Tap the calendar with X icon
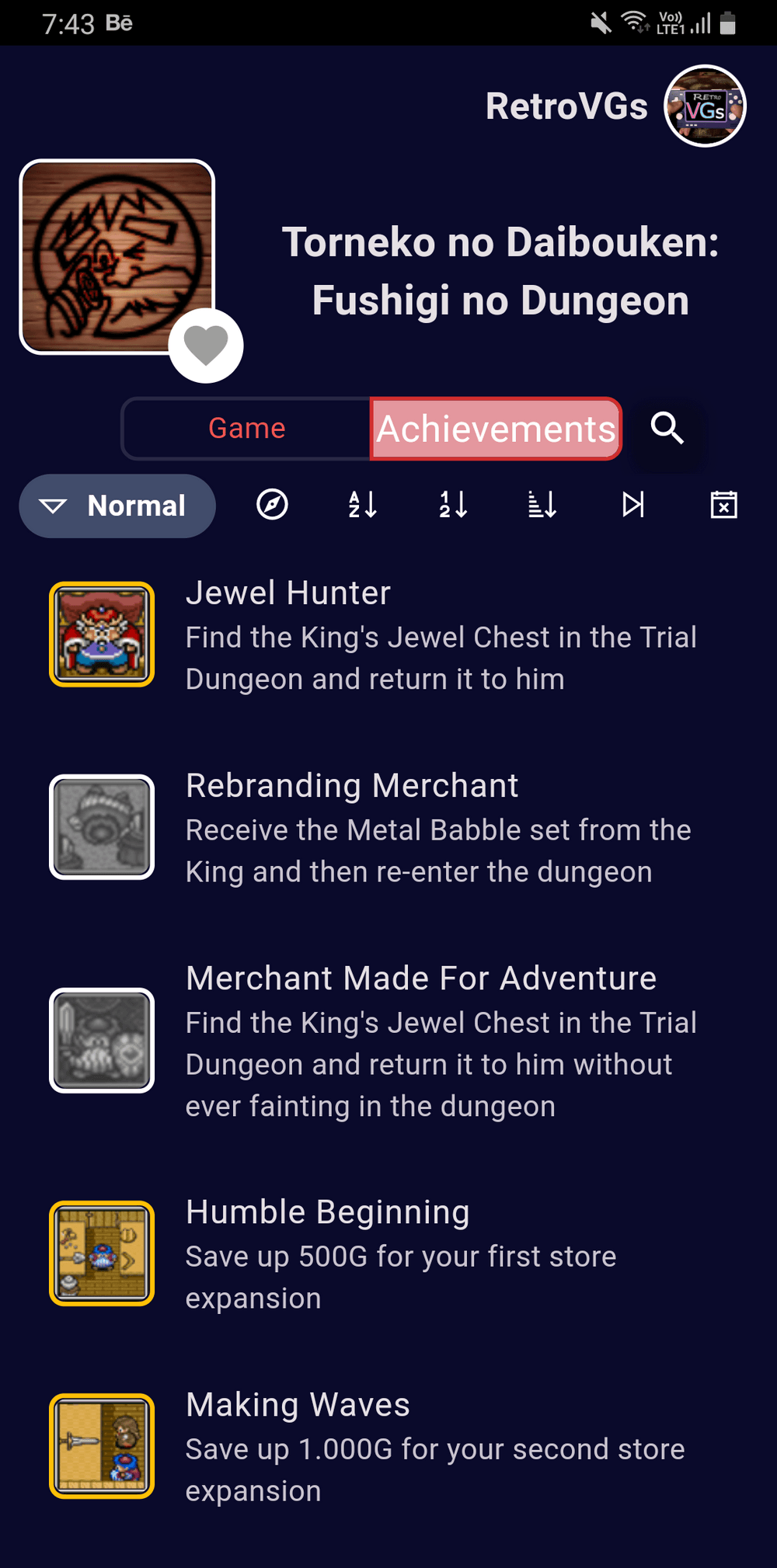This screenshot has height=1568, width=777. (723, 505)
